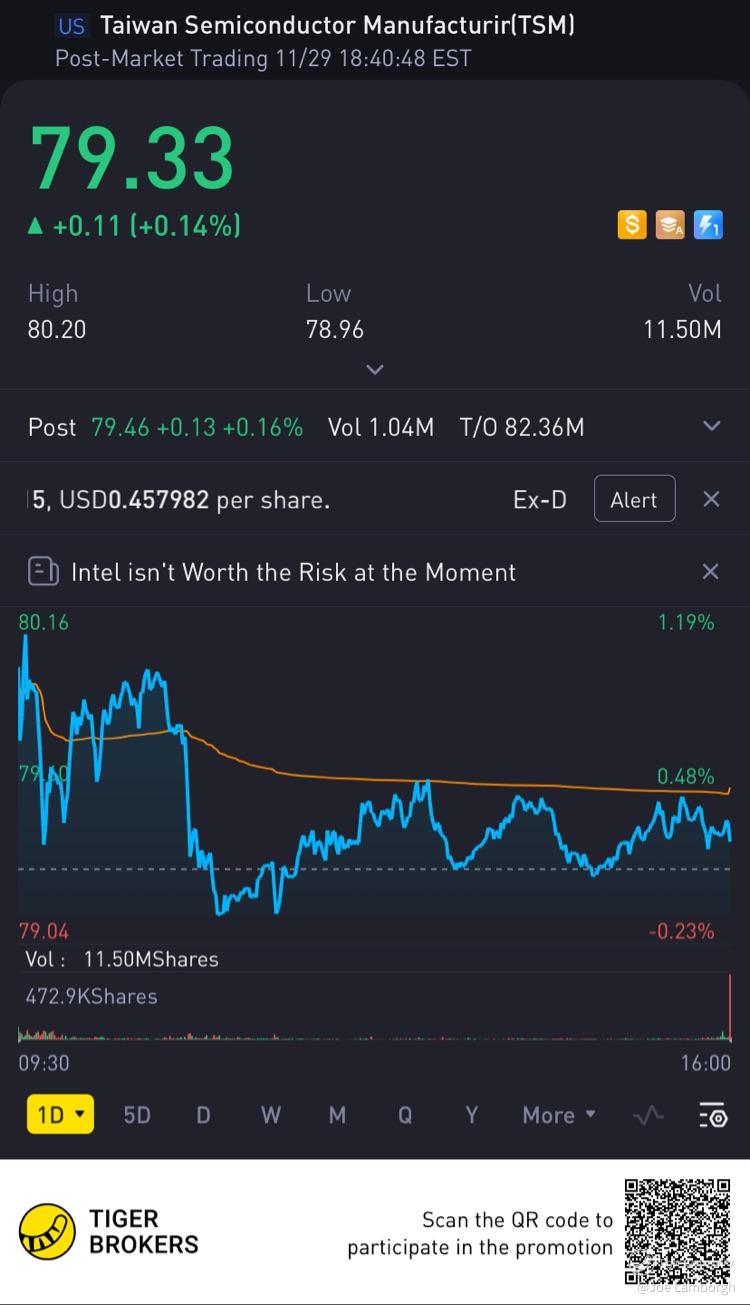Expand the High/Low quote details chevron
Screen dimensions: 750x1305
click(x=375, y=370)
